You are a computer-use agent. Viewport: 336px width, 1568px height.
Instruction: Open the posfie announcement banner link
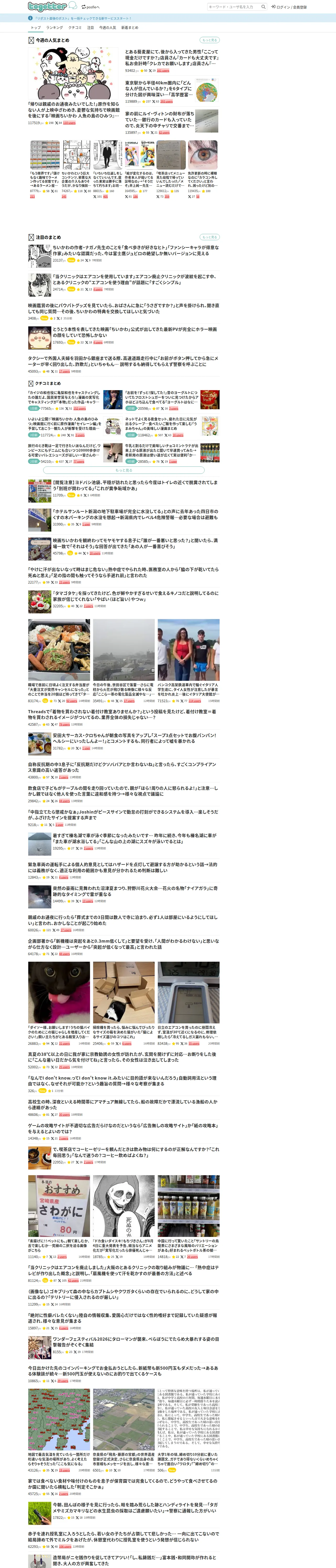[82, 18]
